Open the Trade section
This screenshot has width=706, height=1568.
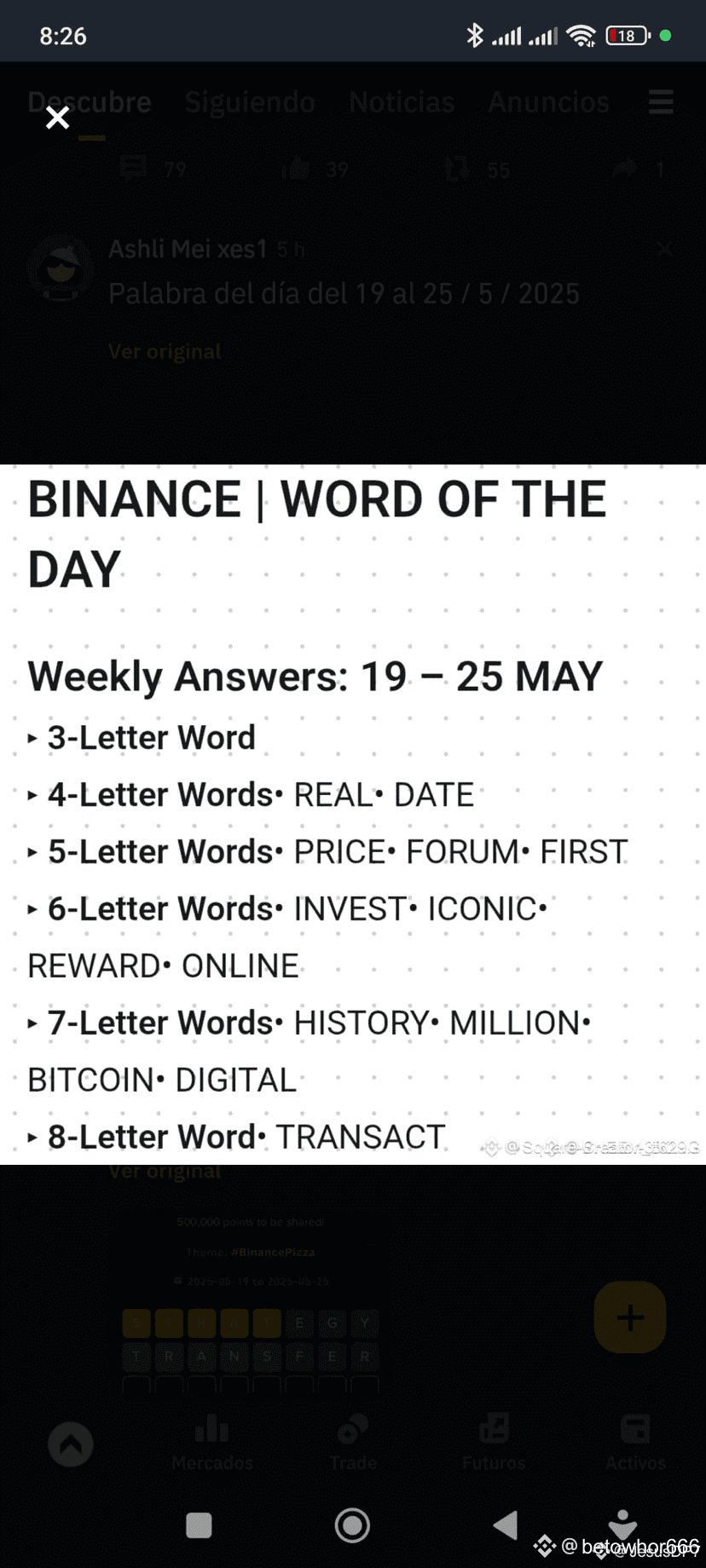[352, 1440]
